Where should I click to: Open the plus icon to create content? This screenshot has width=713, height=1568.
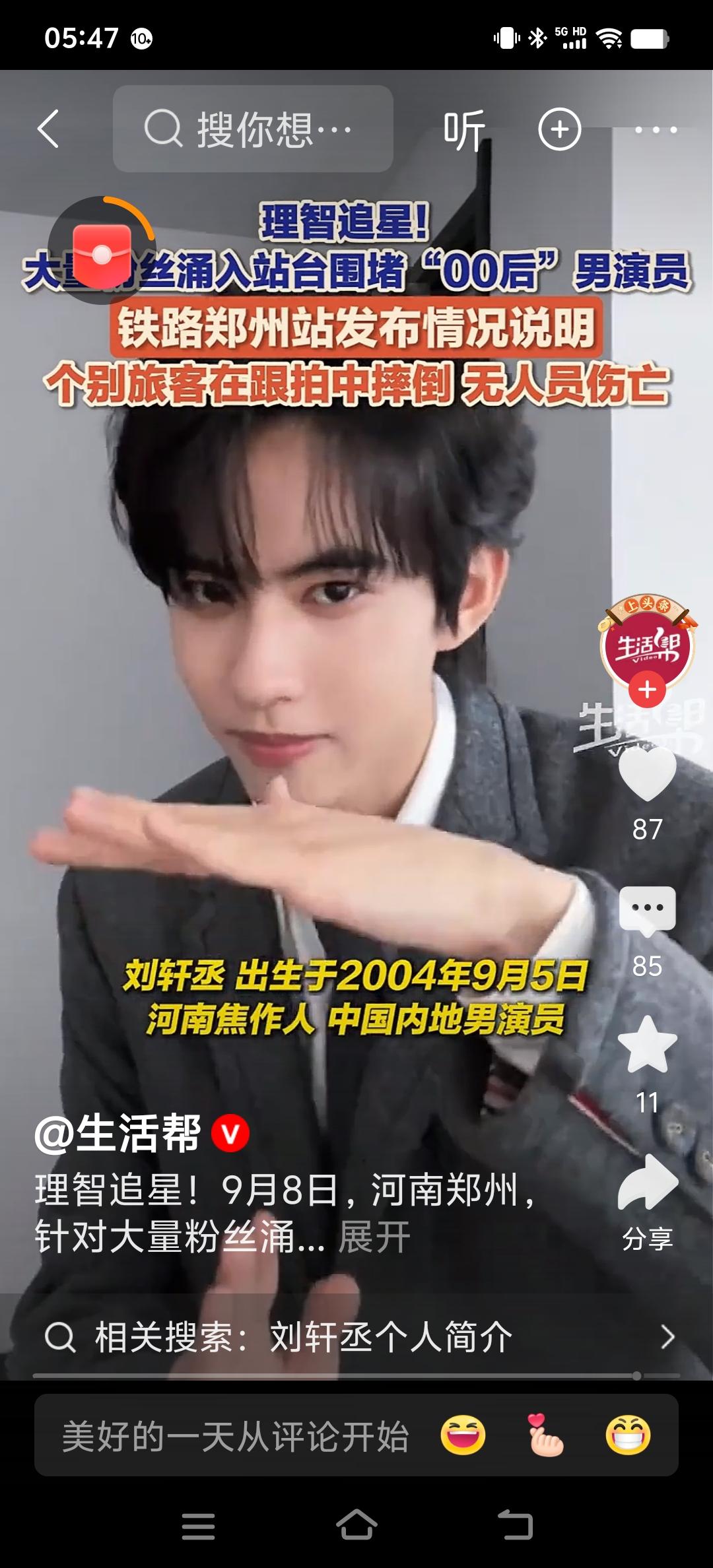tap(559, 130)
